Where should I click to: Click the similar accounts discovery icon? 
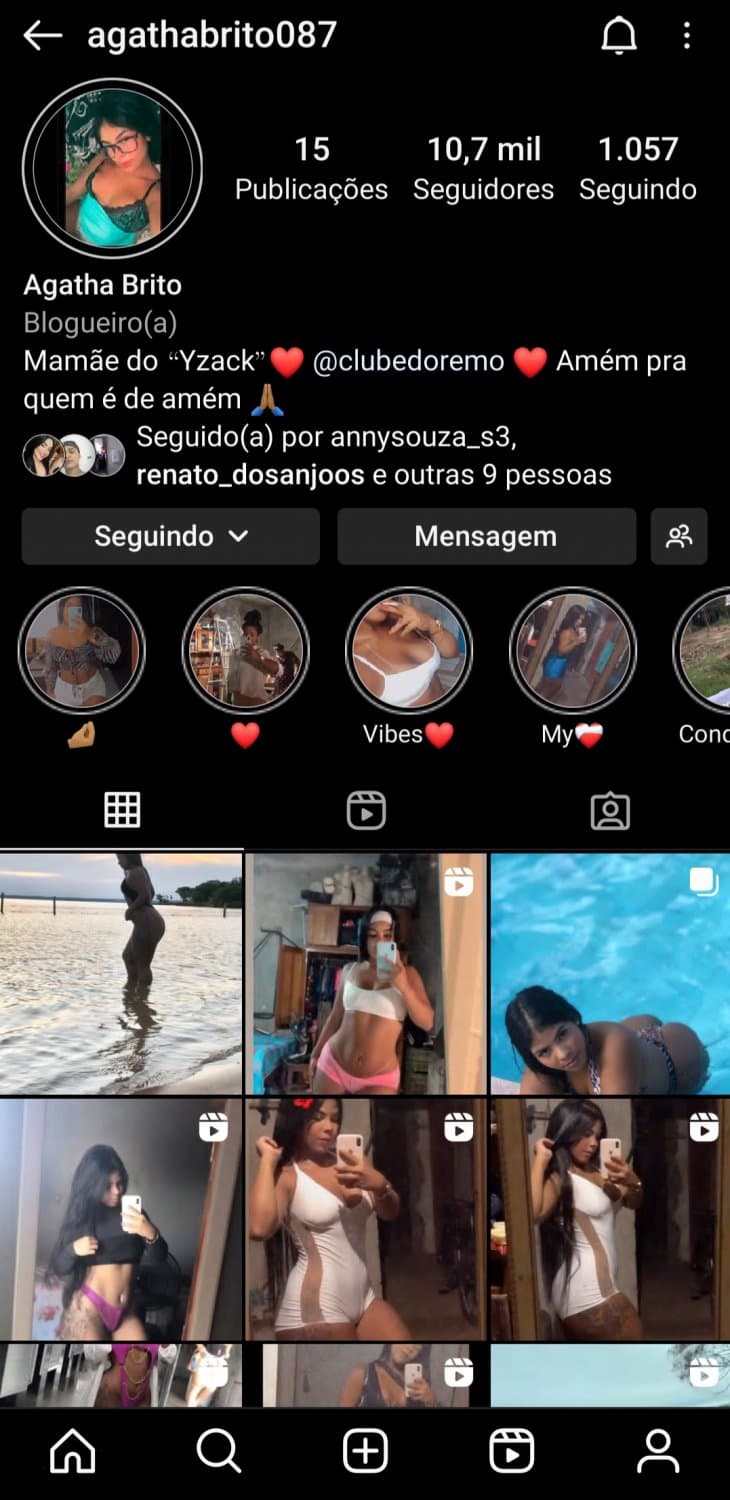tap(679, 536)
